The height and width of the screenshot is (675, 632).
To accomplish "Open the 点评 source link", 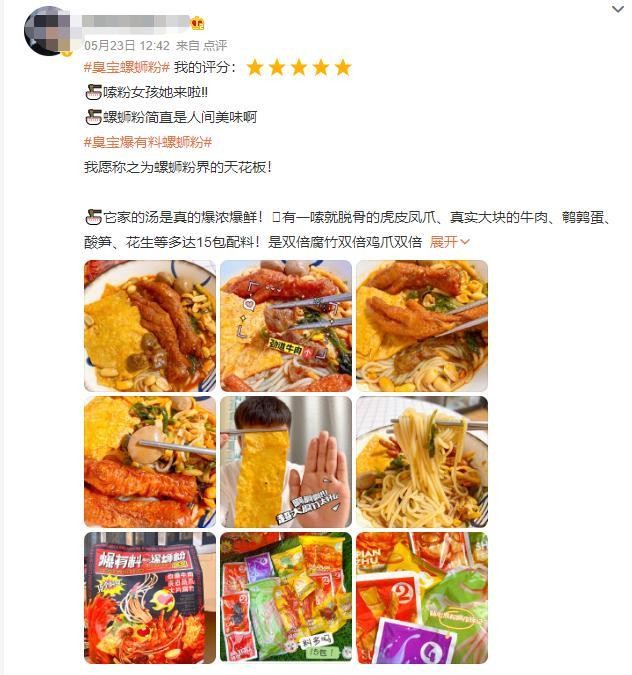I will (x=215, y=46).
